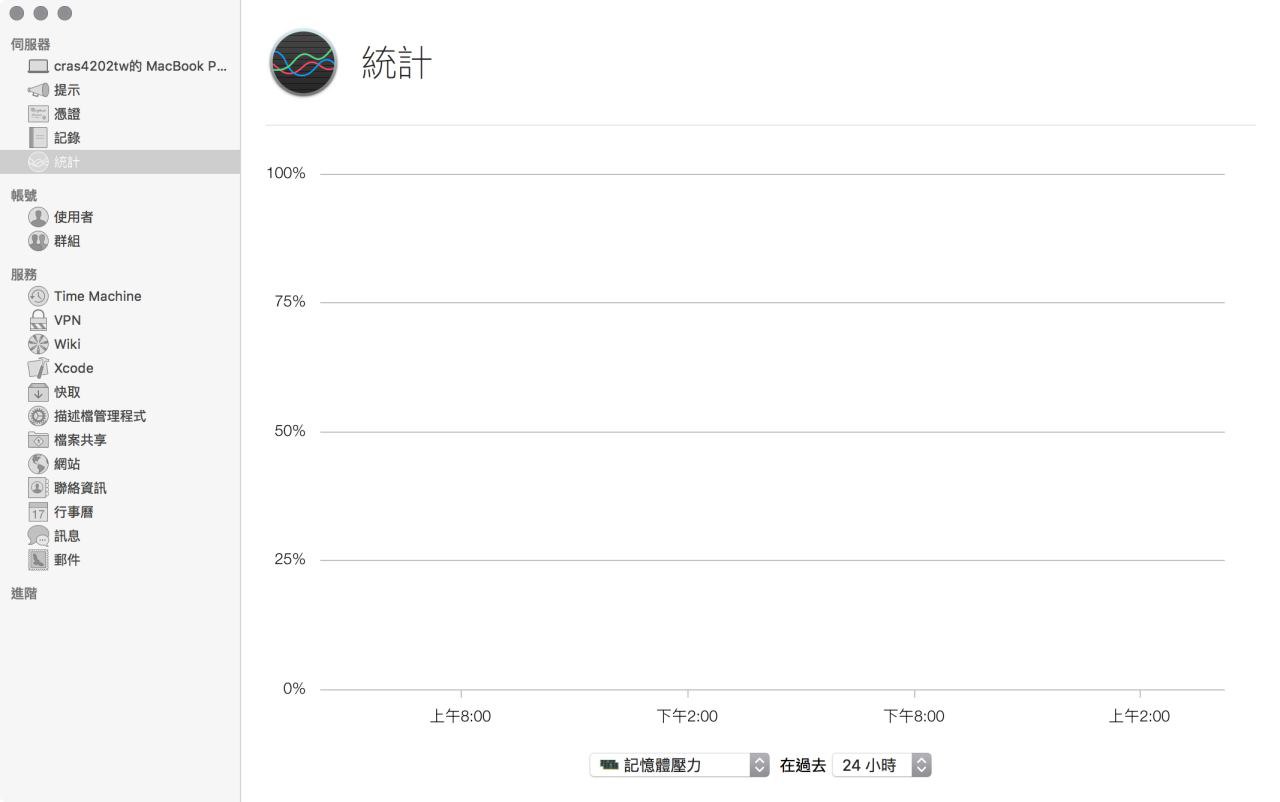
Task: Select 使用者 under accounts
Action: tap(73, 217)
